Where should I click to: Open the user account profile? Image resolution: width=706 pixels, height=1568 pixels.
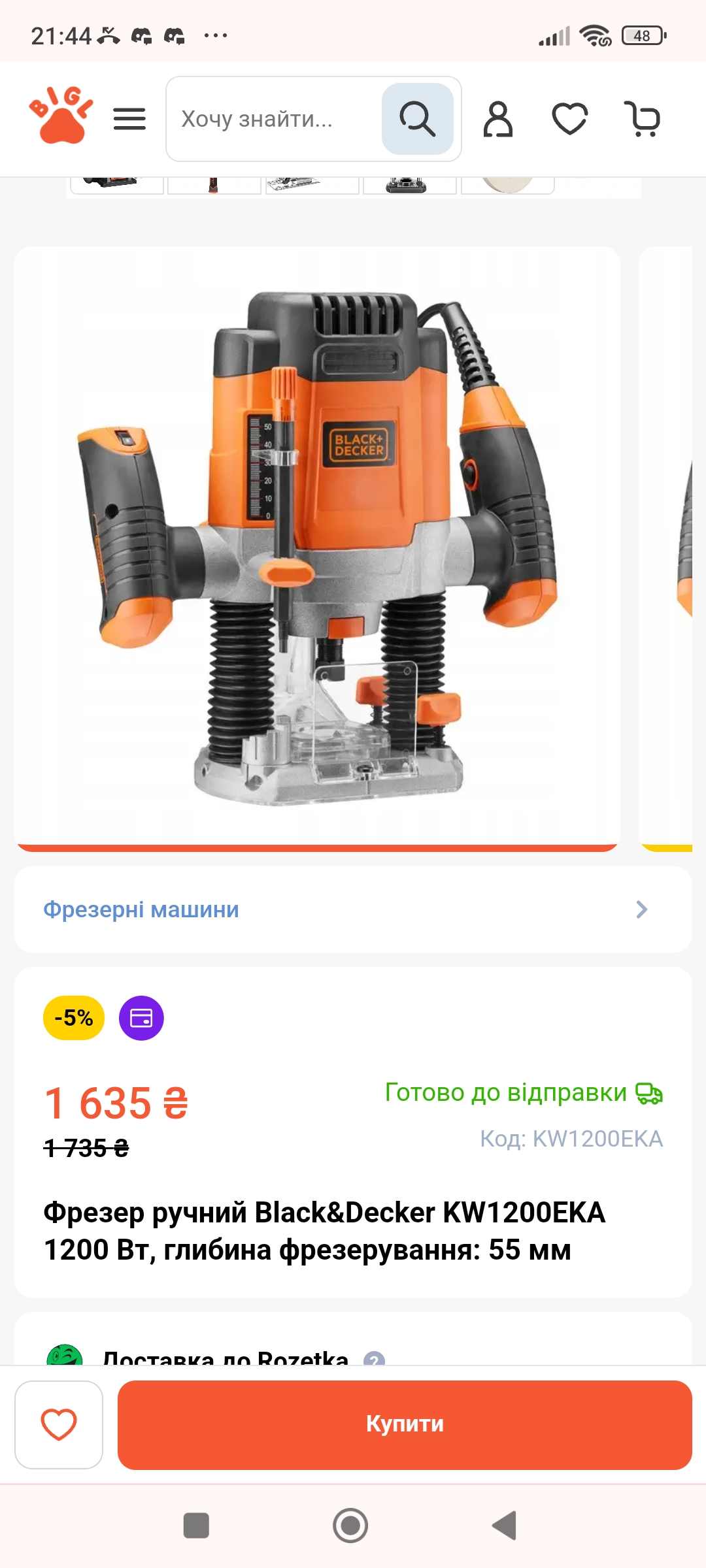pos(498,119)
